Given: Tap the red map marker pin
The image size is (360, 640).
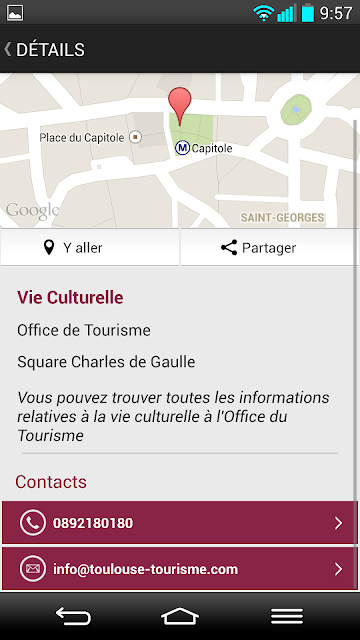Looking at the screenshot, I should pyautogui.click(x=180, y=105).
